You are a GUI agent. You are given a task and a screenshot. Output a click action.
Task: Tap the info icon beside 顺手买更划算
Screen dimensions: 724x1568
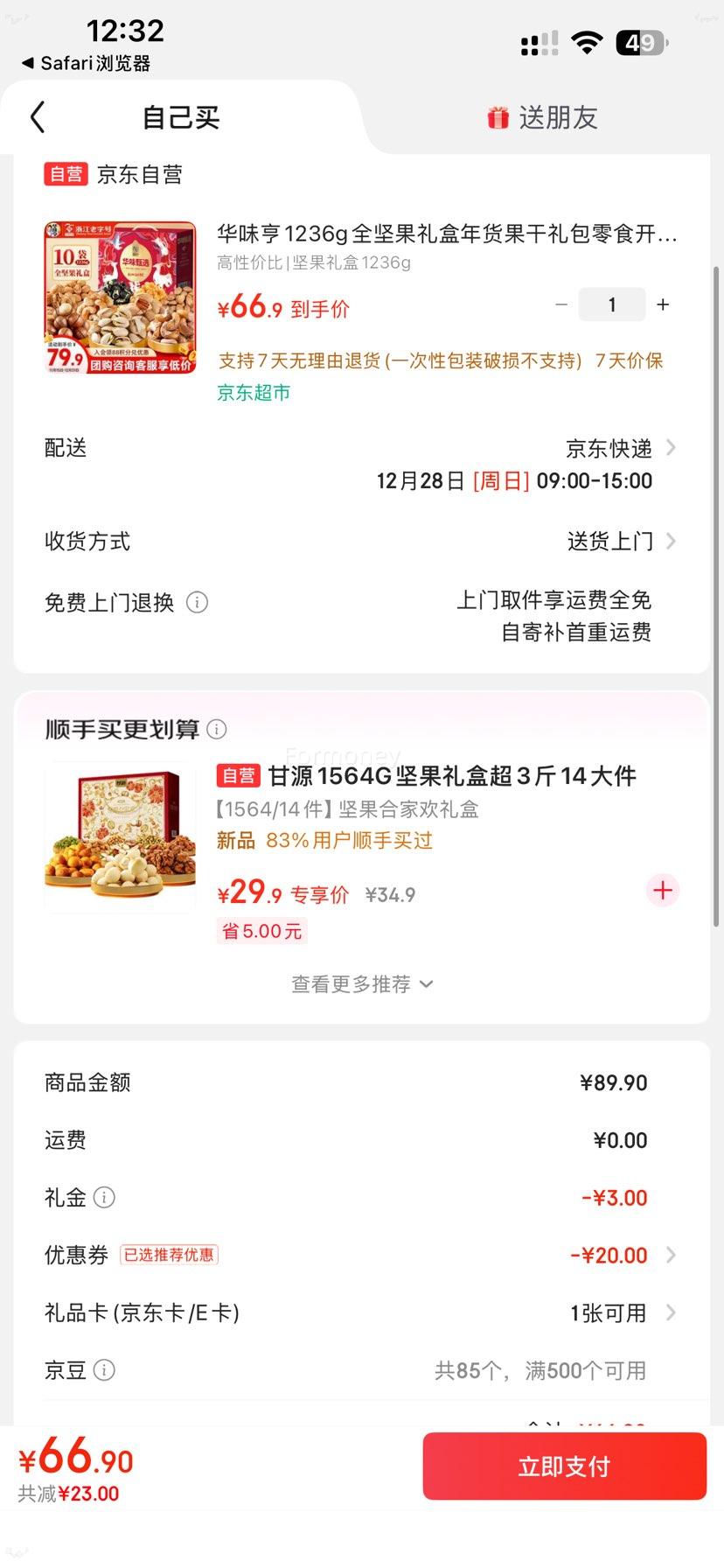tap(216, 728)
